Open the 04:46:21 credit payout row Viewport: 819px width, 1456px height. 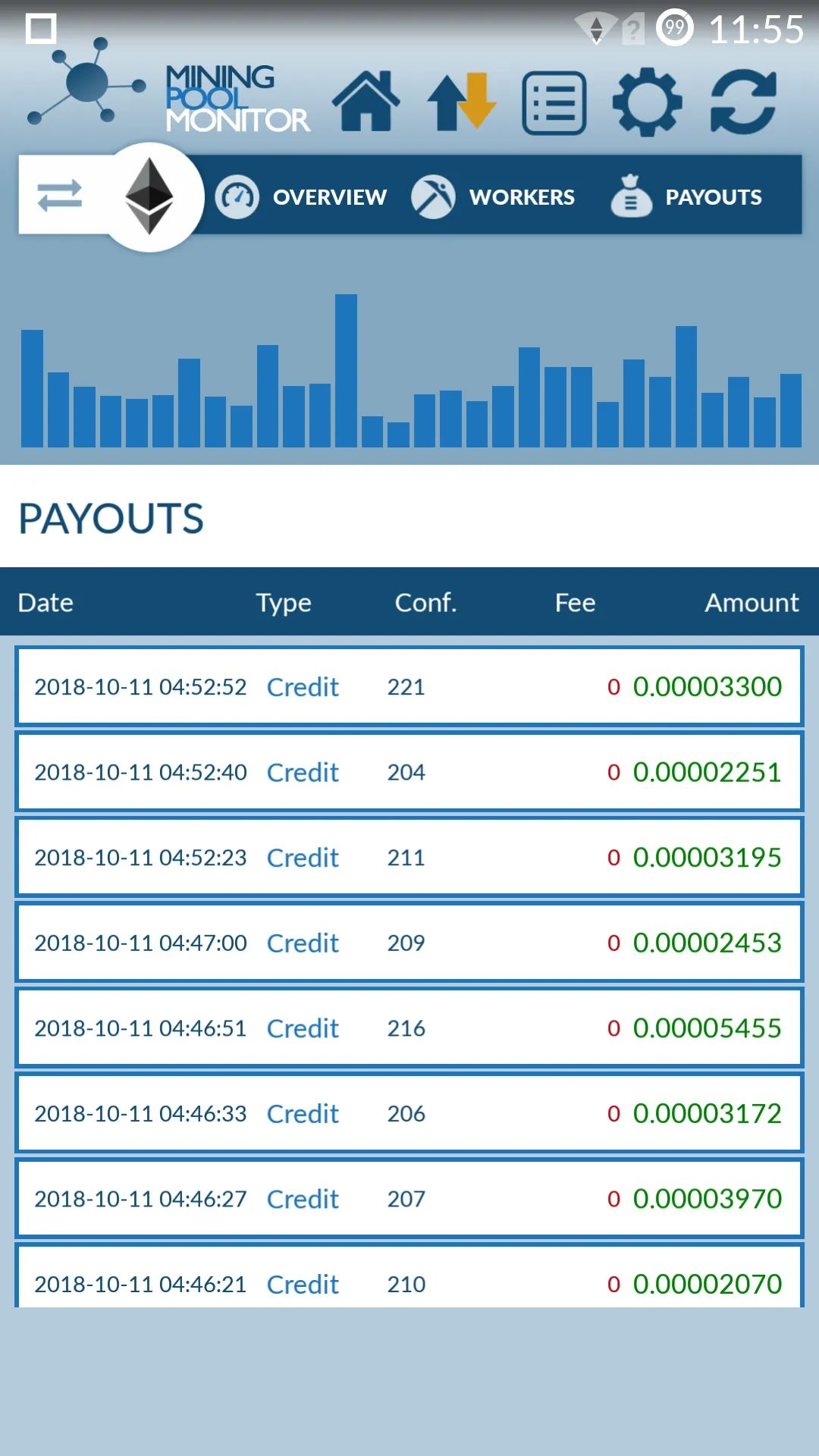coord(409,1280)
